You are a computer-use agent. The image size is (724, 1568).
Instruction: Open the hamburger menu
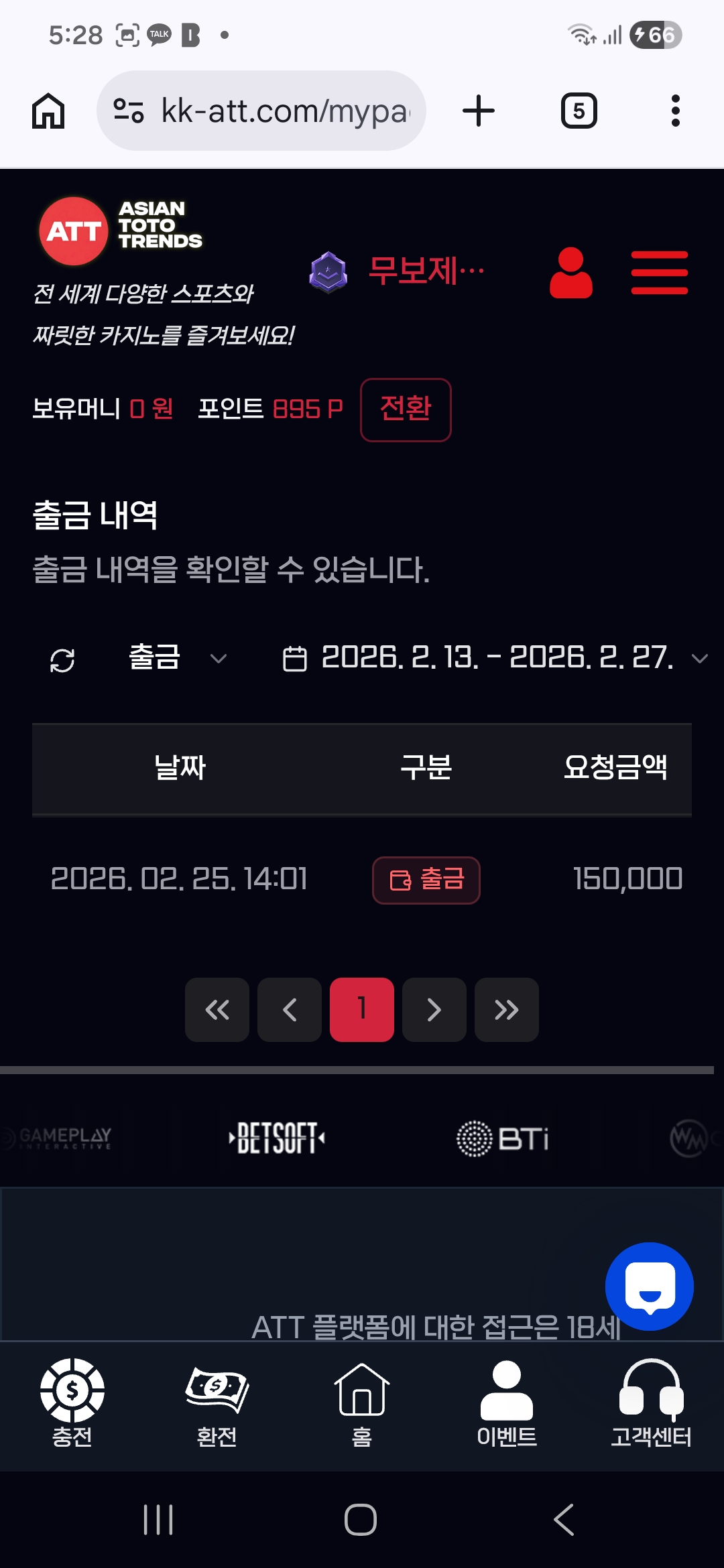660,271
